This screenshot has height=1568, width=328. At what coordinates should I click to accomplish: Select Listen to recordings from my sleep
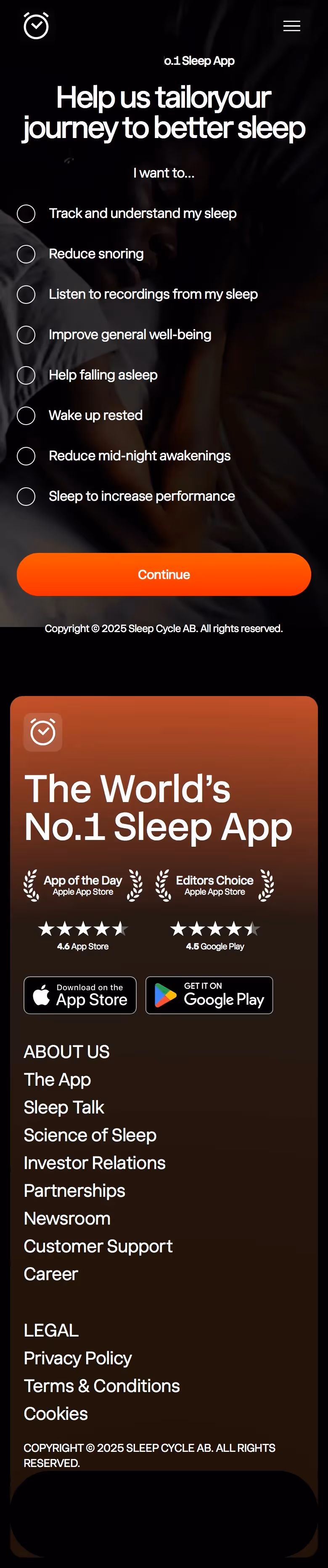click(x=26, y=295)
